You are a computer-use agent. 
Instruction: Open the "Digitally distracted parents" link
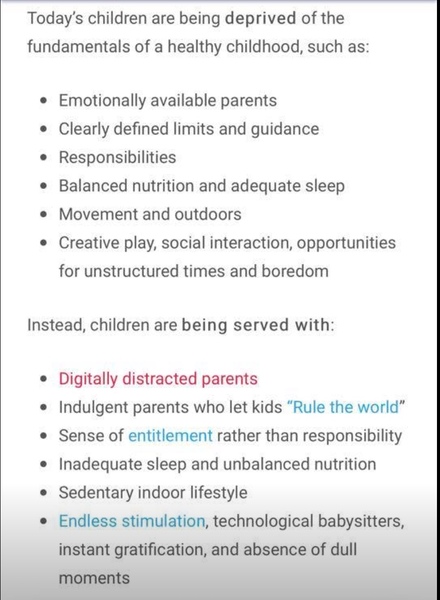pyautogui.click(x=158, y=379)
